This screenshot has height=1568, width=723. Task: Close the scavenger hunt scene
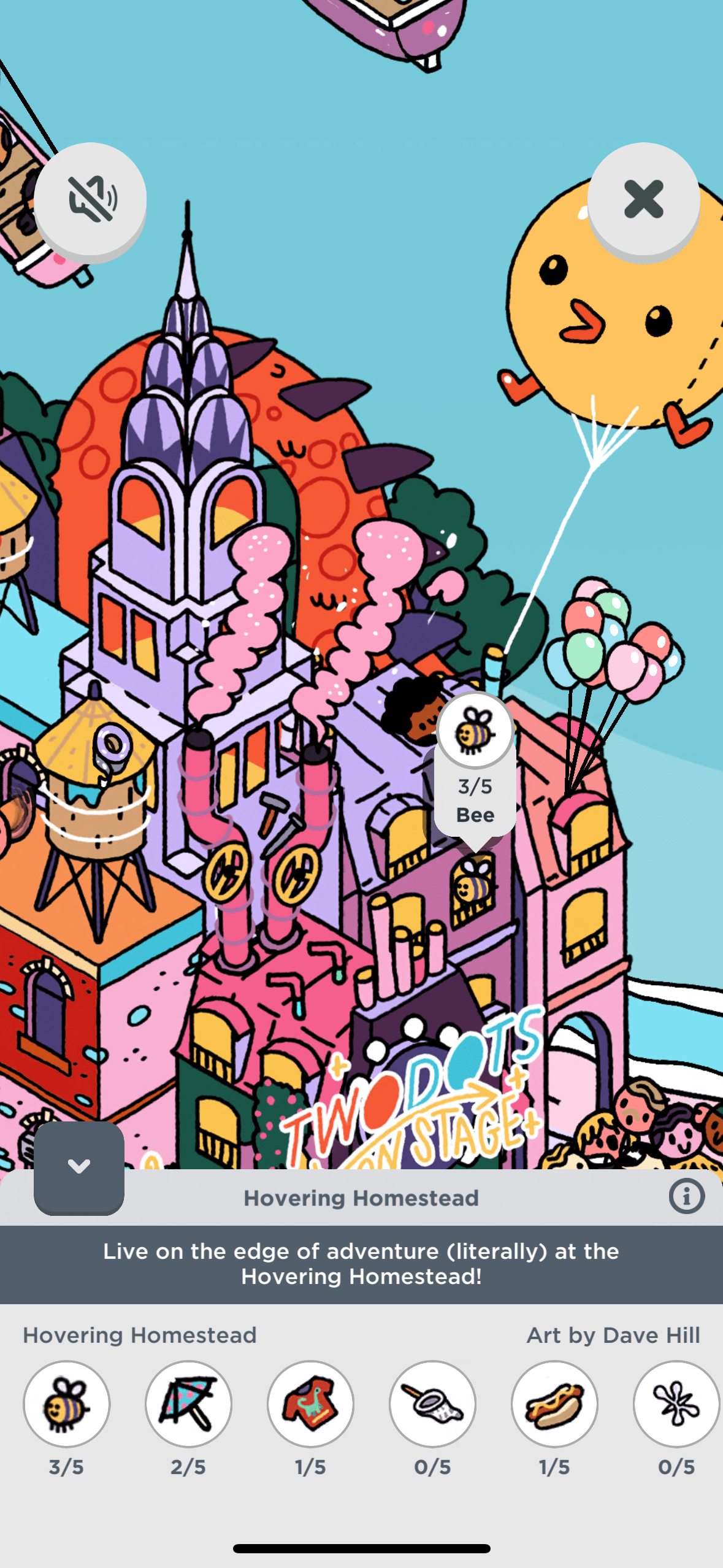tap(643, 199)
